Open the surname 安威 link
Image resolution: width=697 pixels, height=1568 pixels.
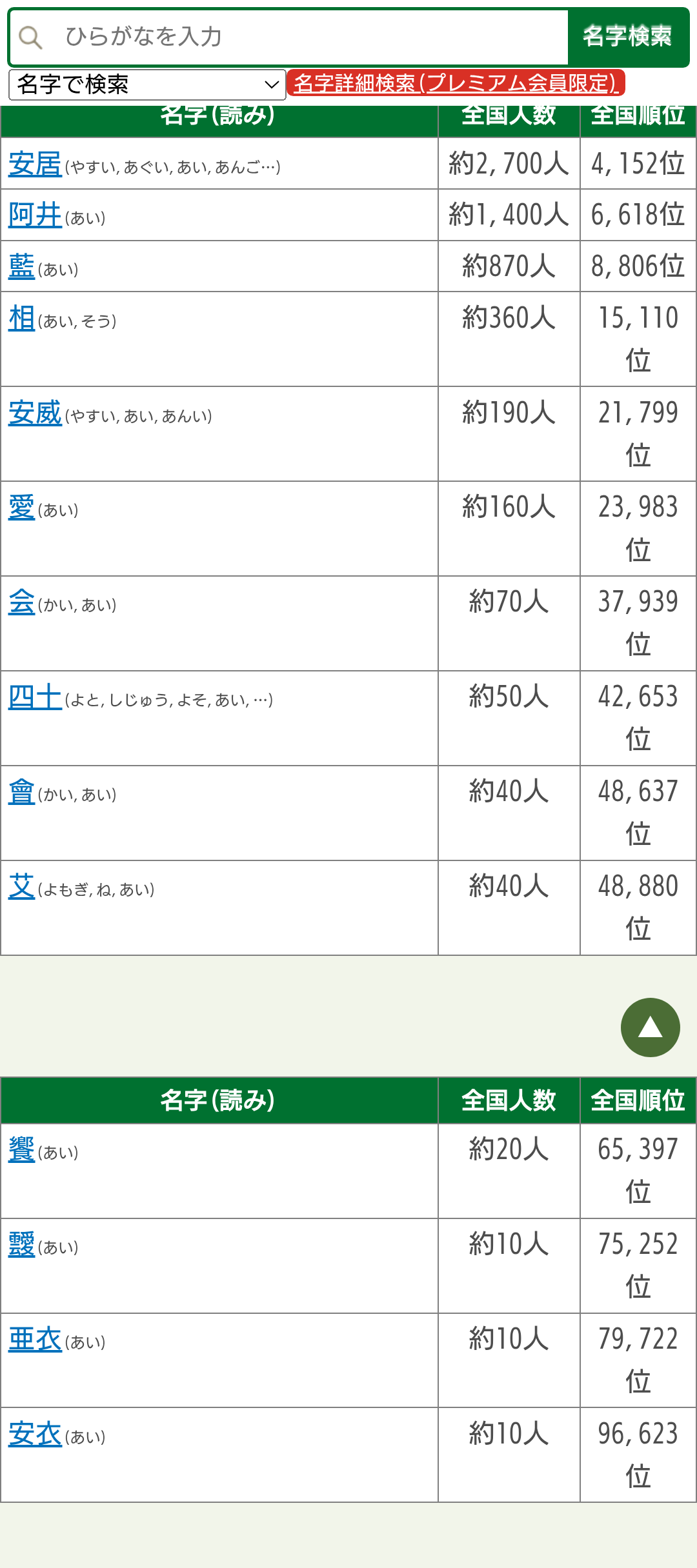pos(35,413)
